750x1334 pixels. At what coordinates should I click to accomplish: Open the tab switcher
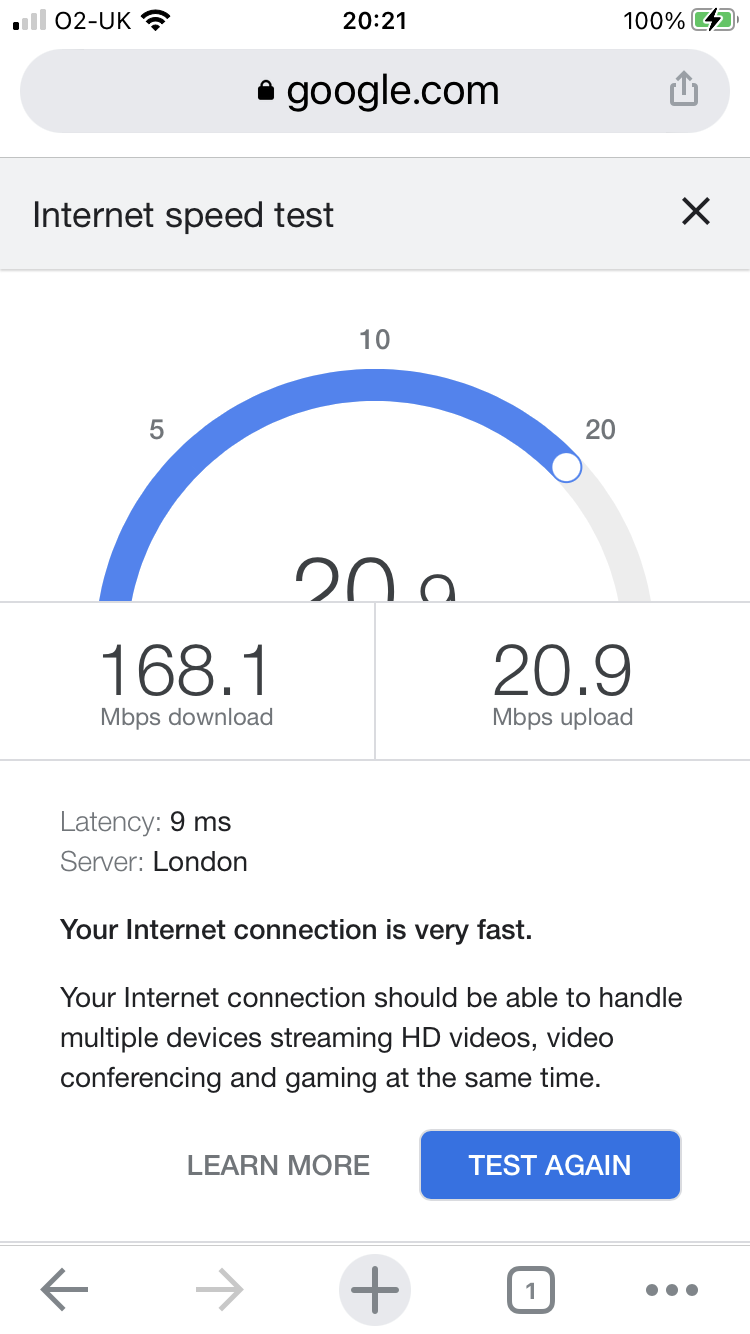point(530,1291)
